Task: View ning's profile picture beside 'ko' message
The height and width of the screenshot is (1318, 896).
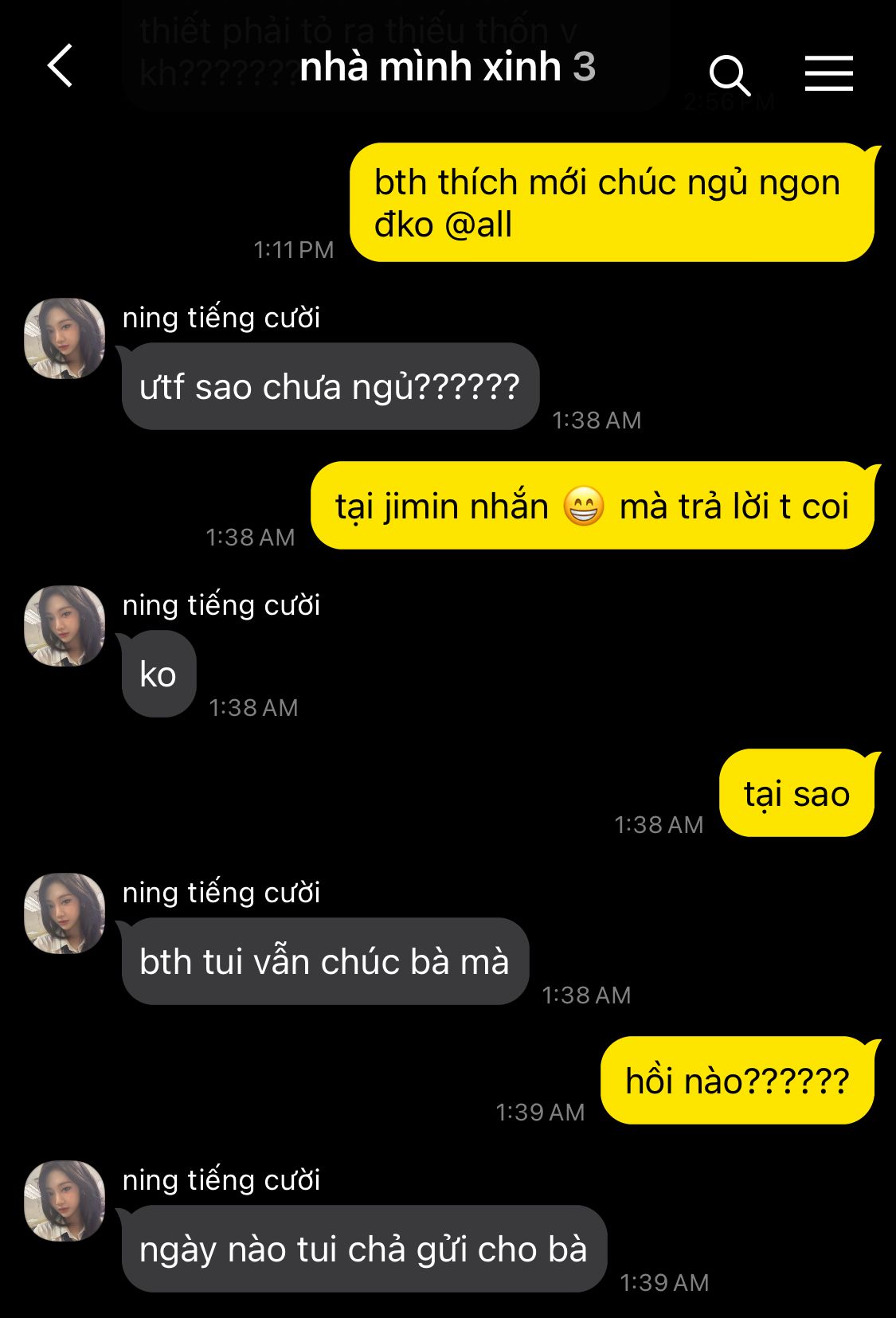Action: [65, 626]
